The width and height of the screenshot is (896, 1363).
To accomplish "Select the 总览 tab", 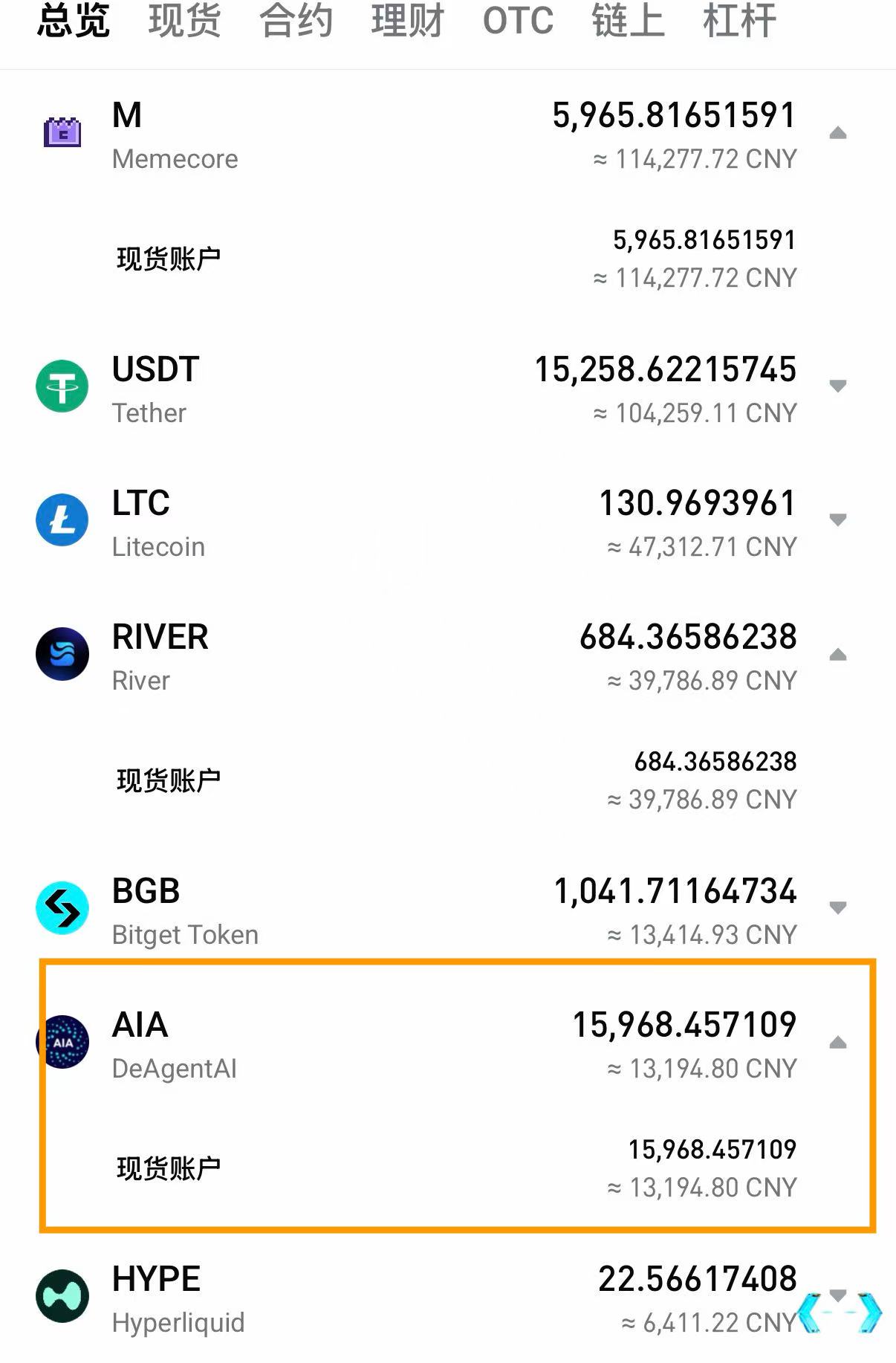I will pyautogui.click(x=74, y=21).
